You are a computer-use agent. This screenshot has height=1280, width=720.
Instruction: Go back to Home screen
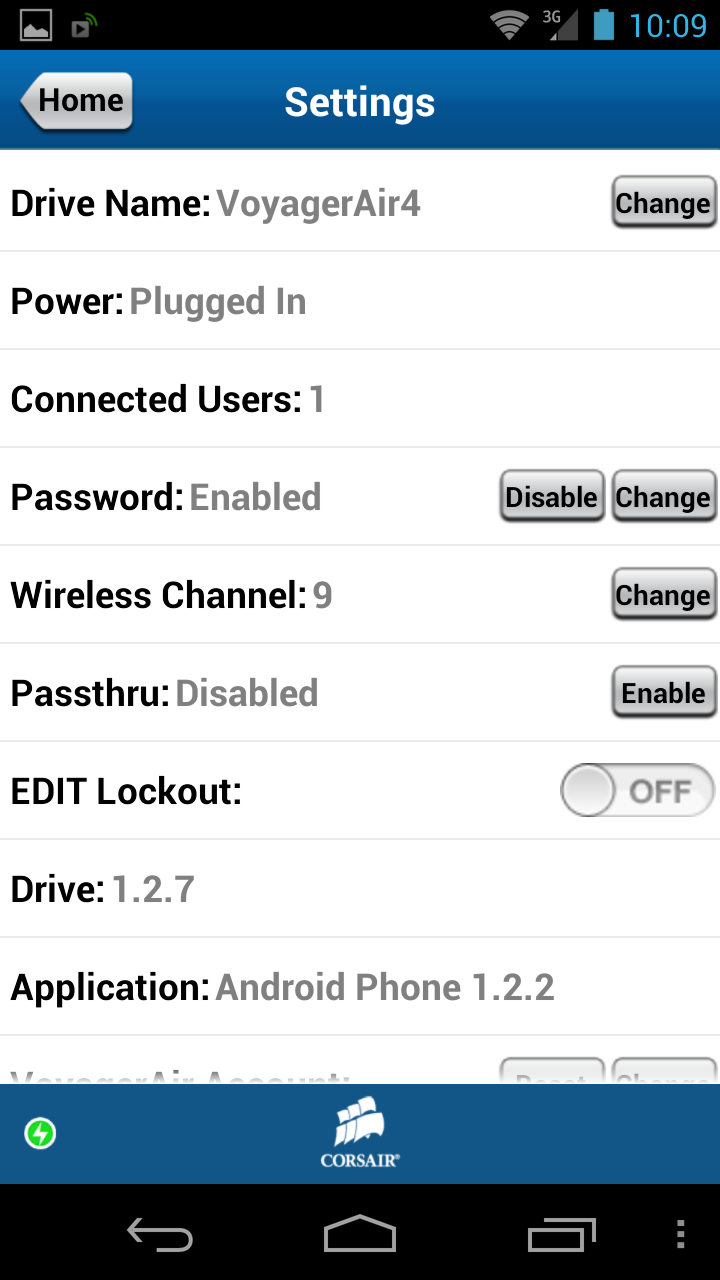click(77, 101)
